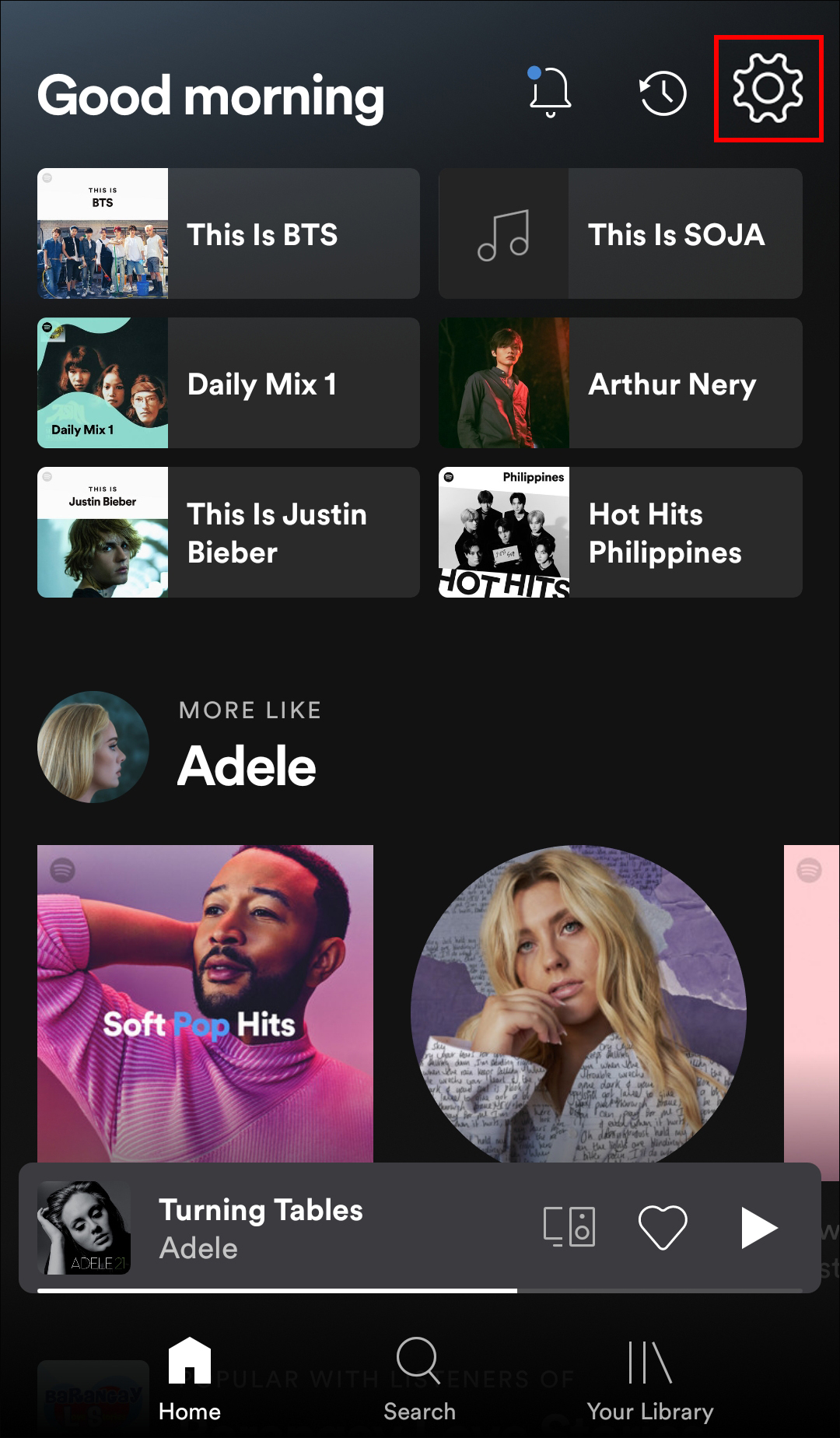Expand the Turning Tables now playing bar
Screen dimensions: 840x1438
pyautogui.click(x=311, y=1228)
